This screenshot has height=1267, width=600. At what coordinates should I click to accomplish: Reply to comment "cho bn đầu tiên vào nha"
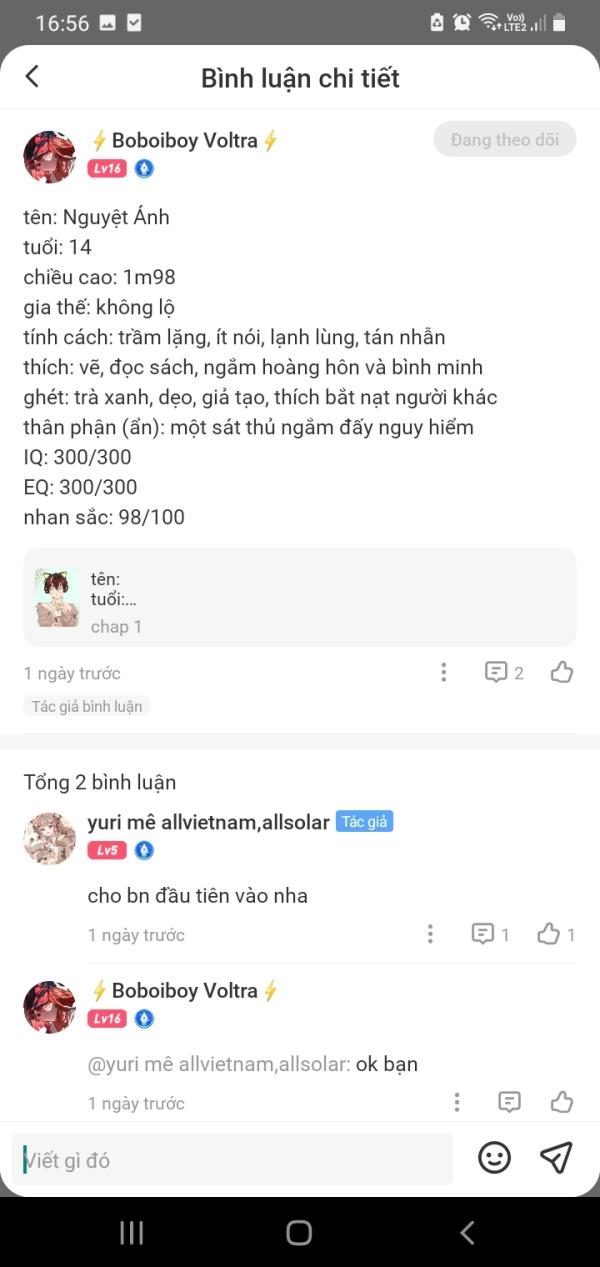pyautogui.click(x=490, y=934)
